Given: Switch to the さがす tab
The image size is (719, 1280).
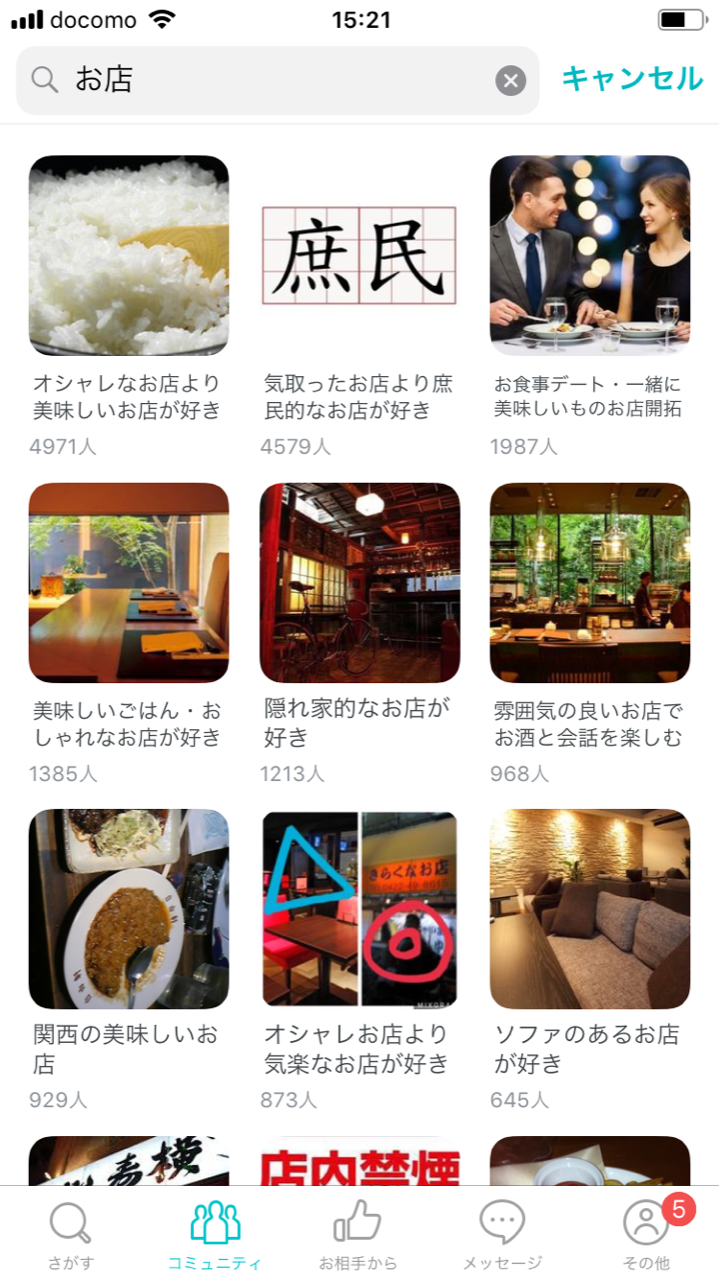Looking at the screenshot, I should click(69, 1234).
